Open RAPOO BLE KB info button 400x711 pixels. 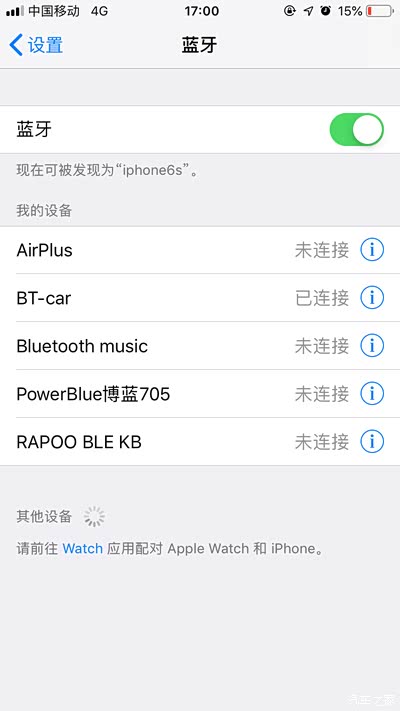coord(372,441)
